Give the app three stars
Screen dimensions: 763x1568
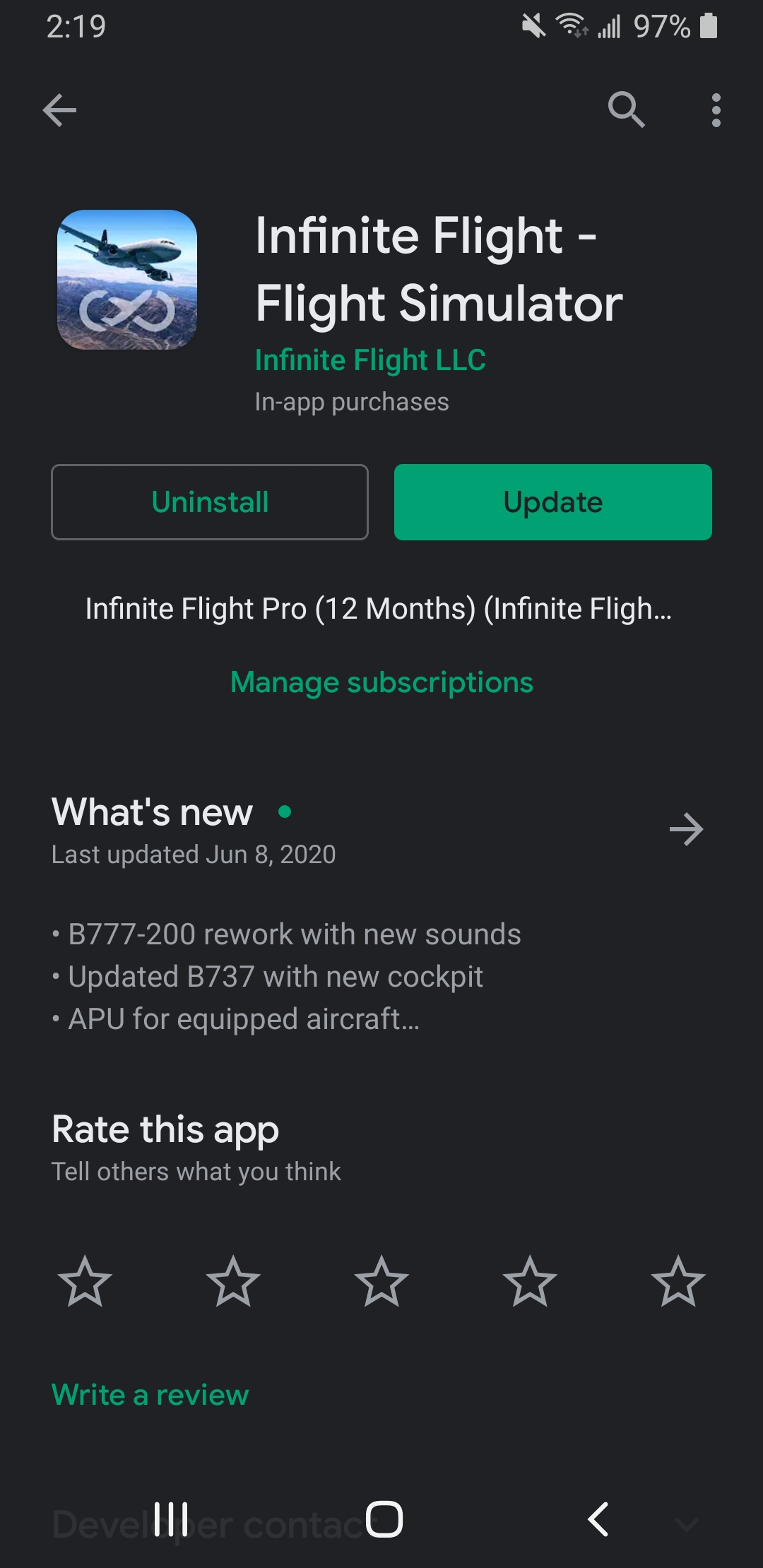[x=381, y=1281]
